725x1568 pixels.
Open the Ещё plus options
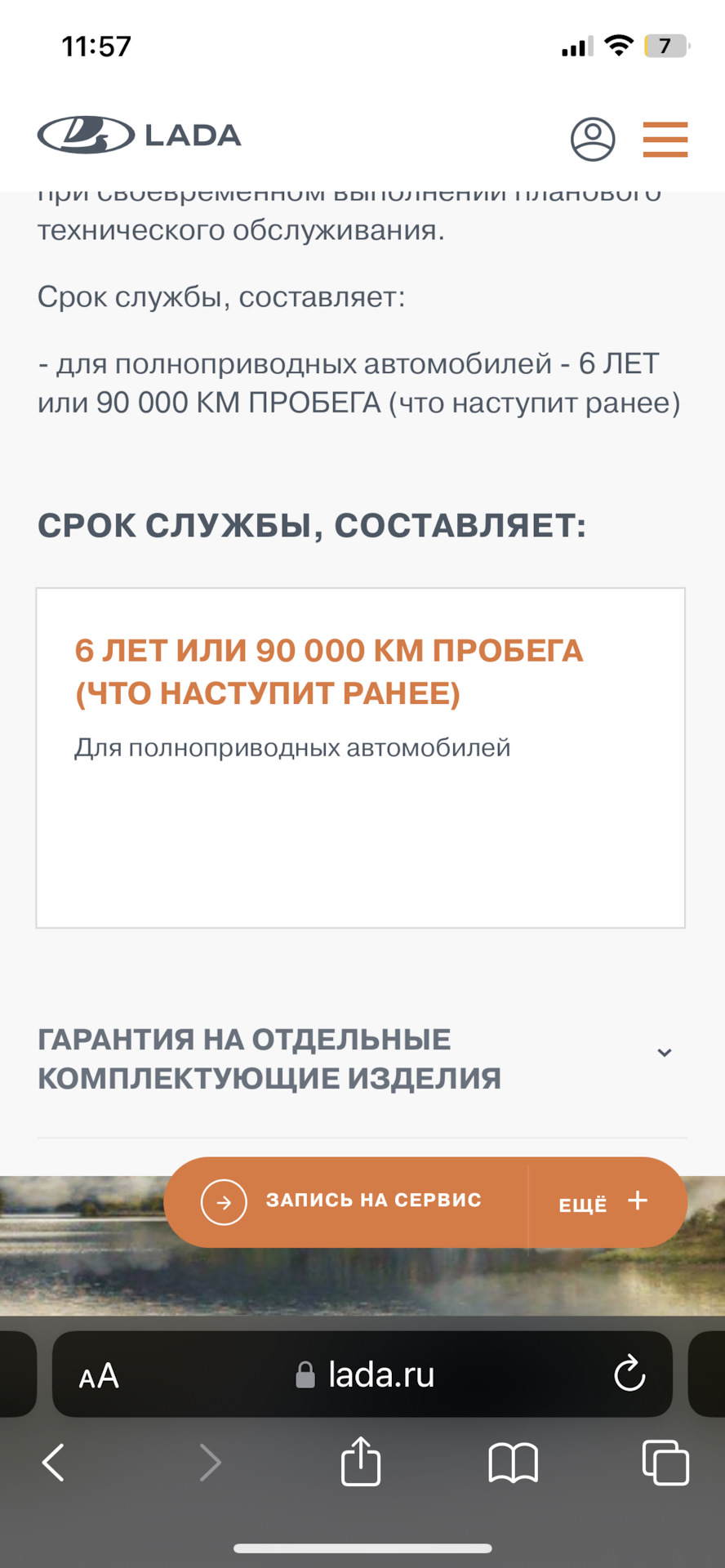click(x=604, y=1202)
